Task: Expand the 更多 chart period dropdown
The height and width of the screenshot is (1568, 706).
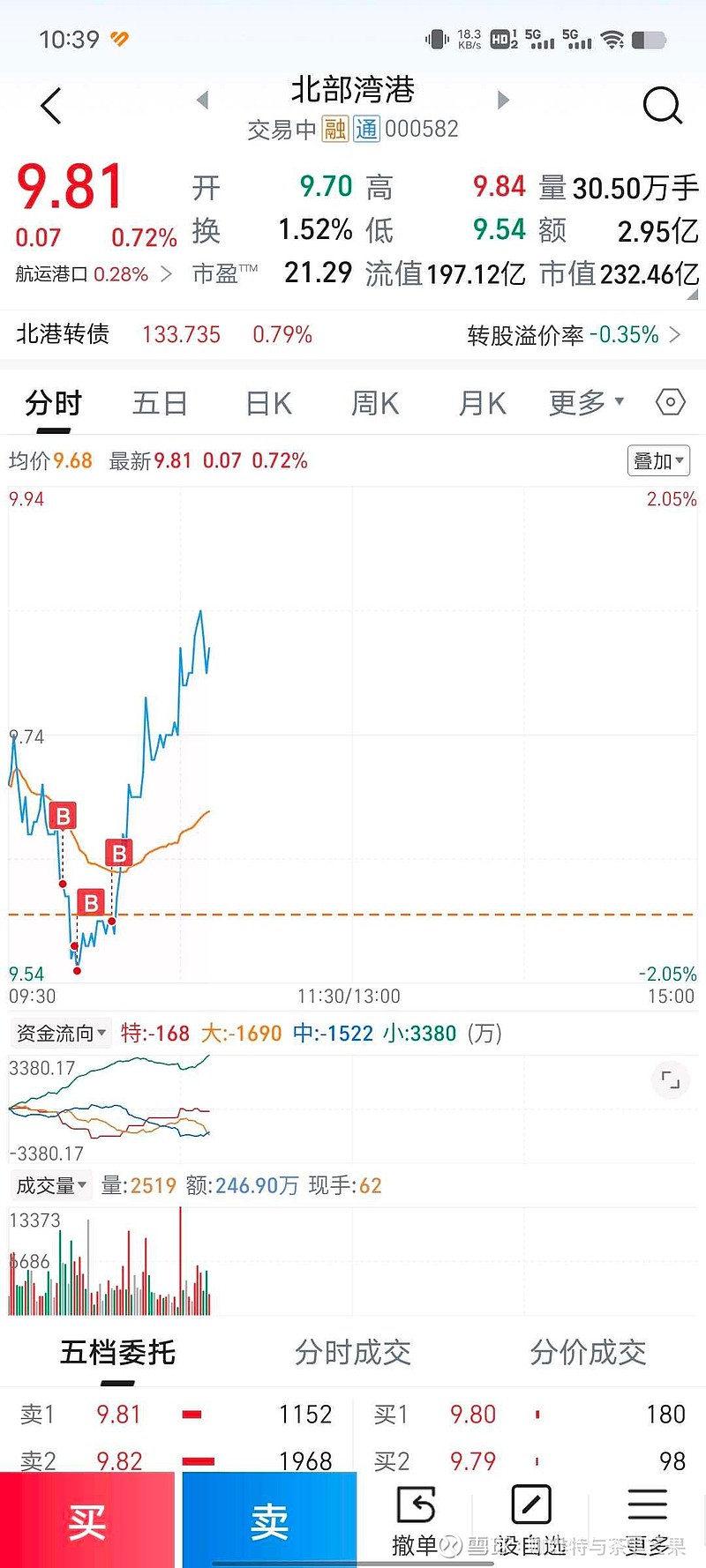Action: click(584, 402)
